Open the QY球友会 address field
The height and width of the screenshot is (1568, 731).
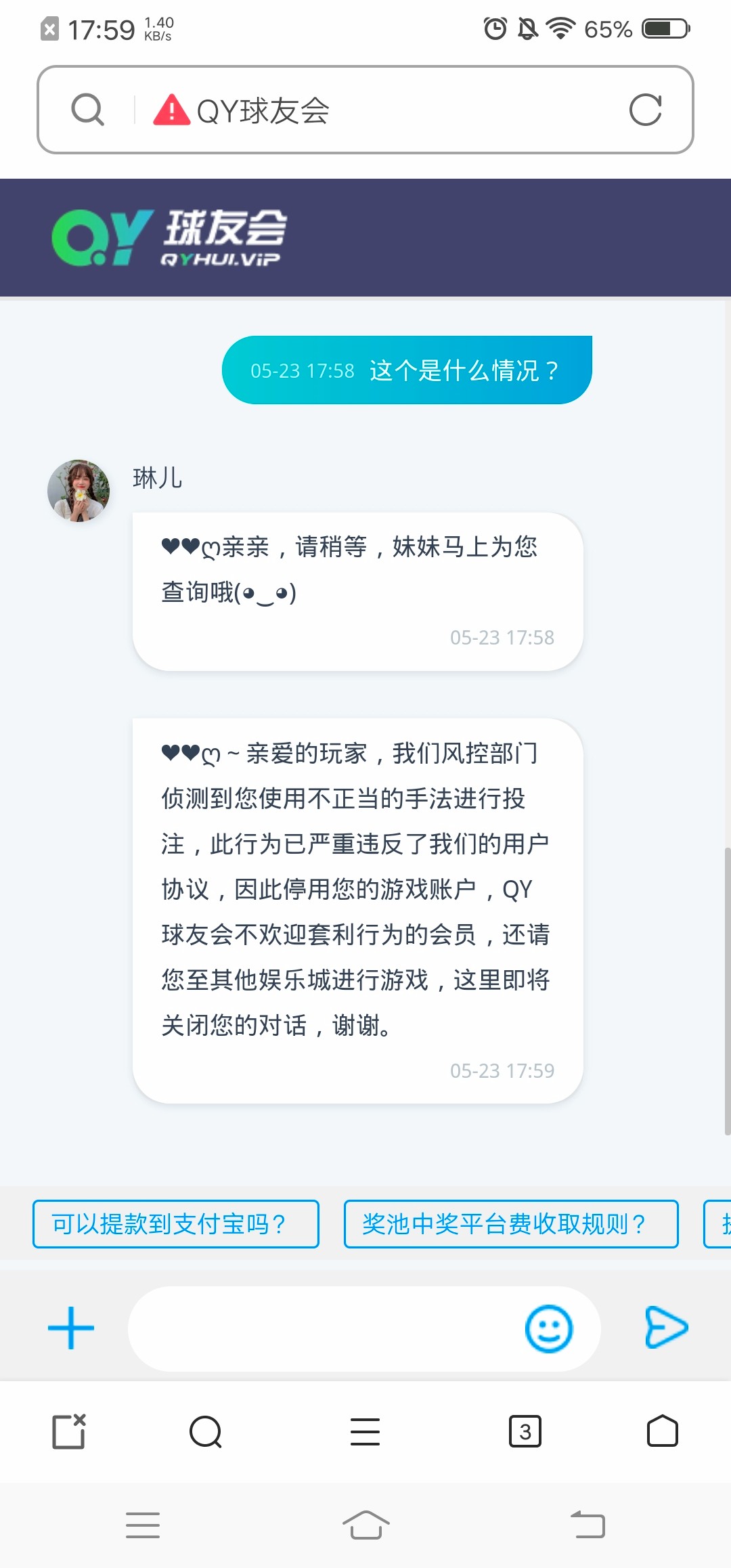[379, 110]
